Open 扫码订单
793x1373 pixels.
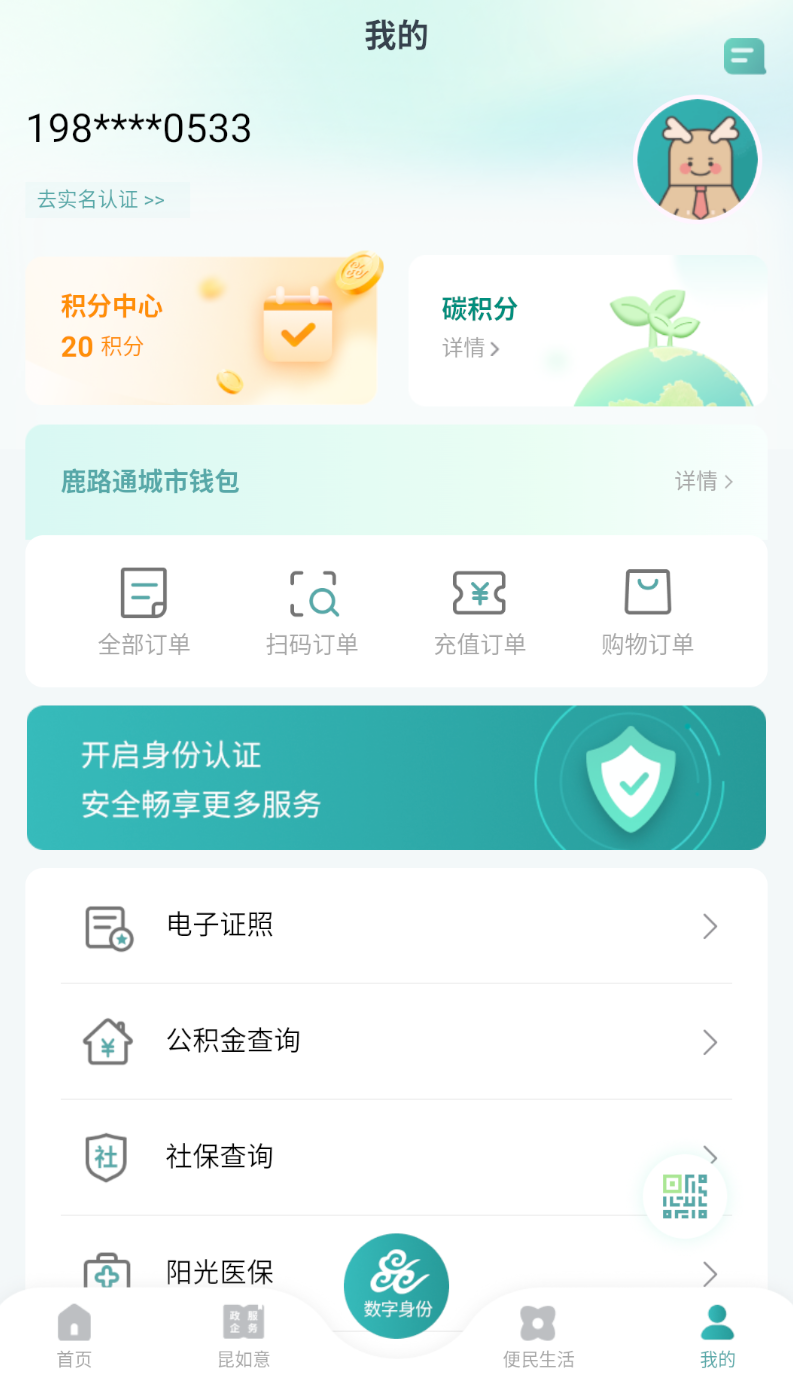(312, 612)
